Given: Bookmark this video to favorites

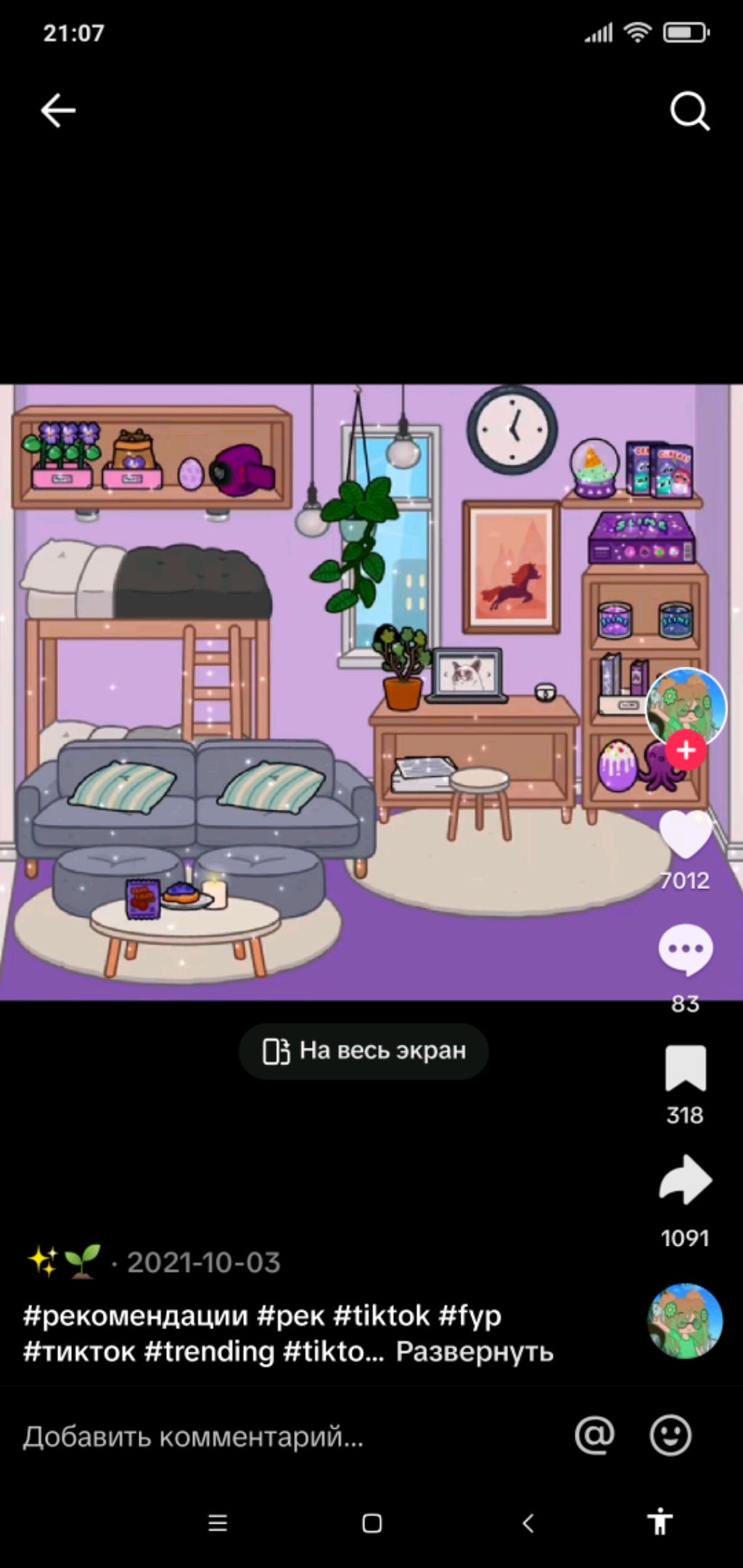Looking at the screenshot, I should click(685, 1068).
